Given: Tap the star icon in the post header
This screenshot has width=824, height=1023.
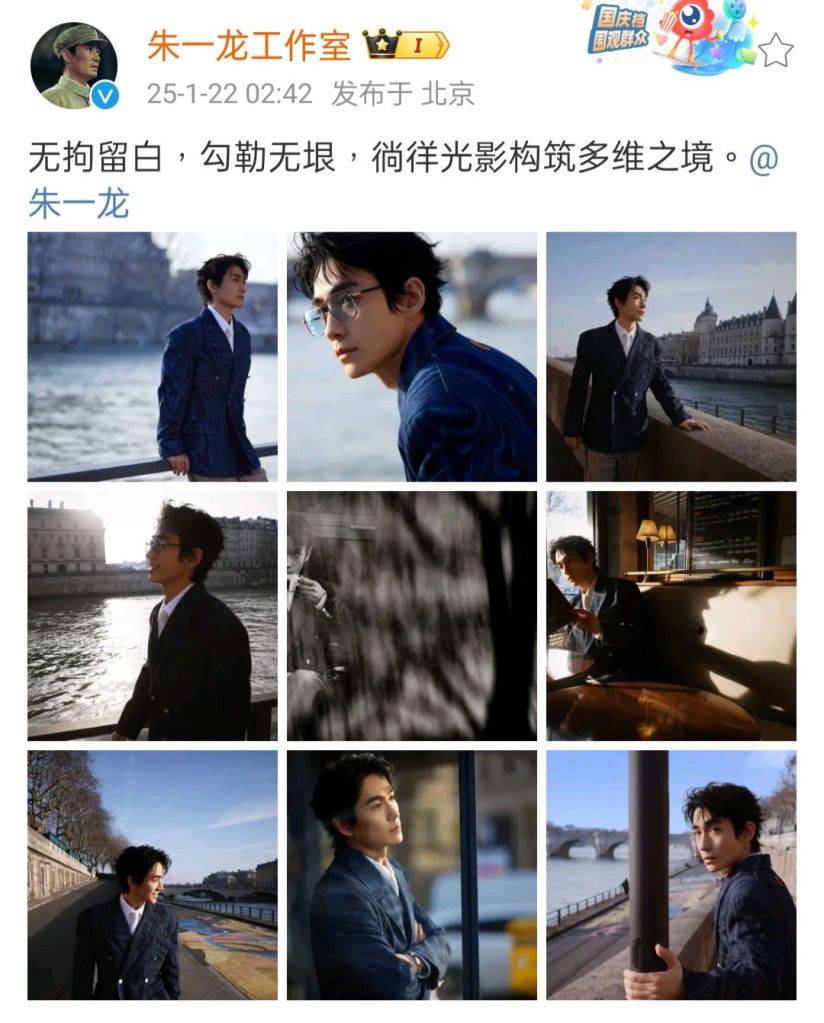Looking at the screenshot, I should [775, 50].
